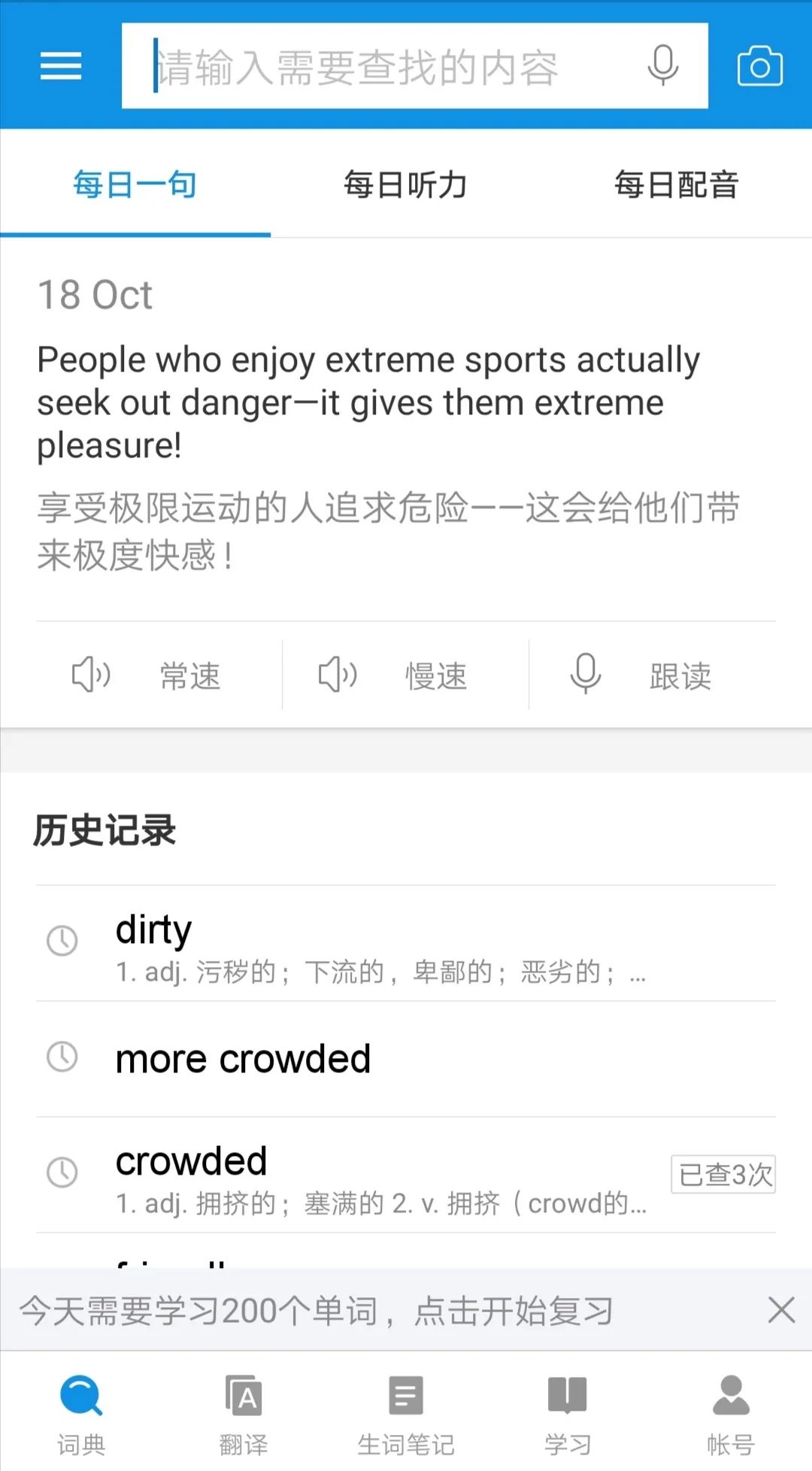
Task: Open the 生词笔记 vocabulary notes tab
Action: coord(406,1412)
